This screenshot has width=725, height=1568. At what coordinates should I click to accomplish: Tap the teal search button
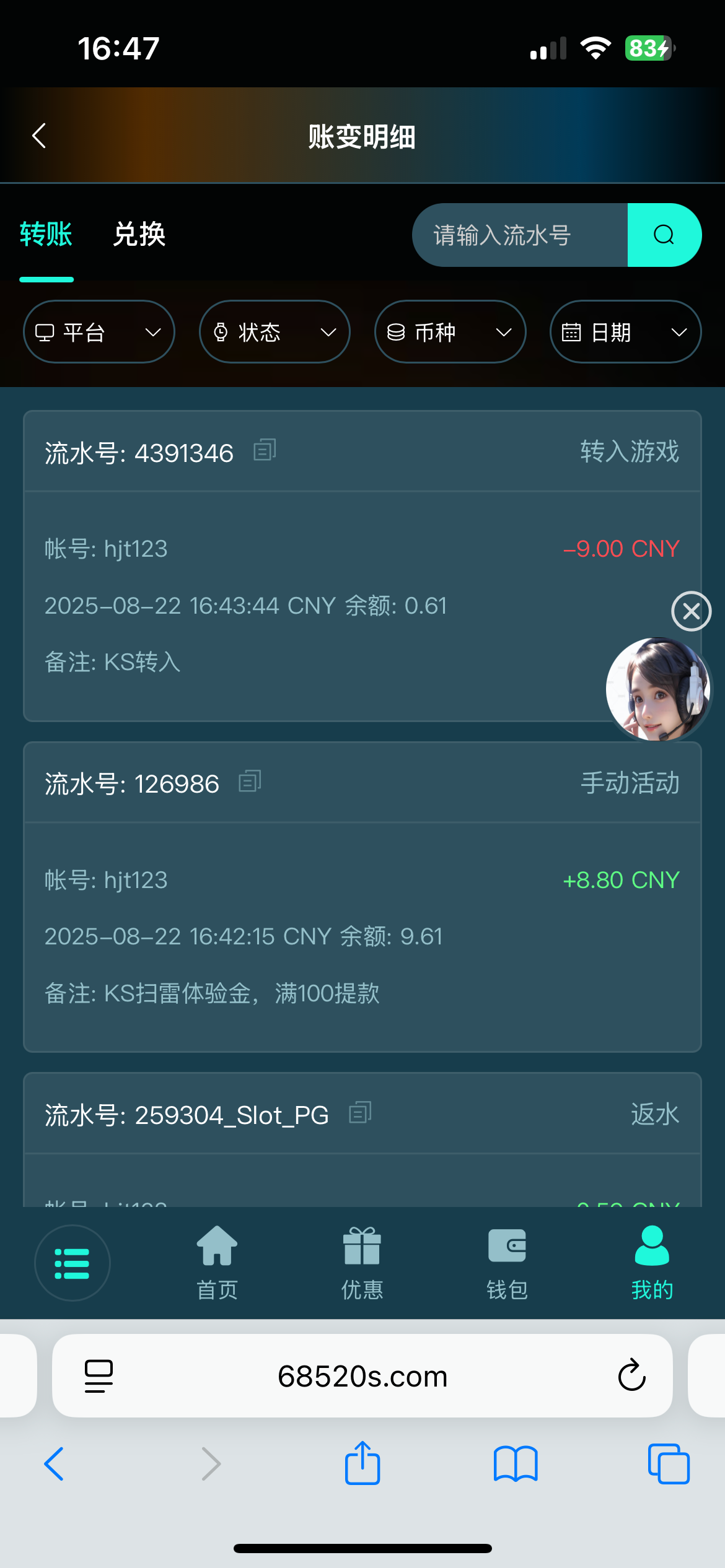coord(664,235)
